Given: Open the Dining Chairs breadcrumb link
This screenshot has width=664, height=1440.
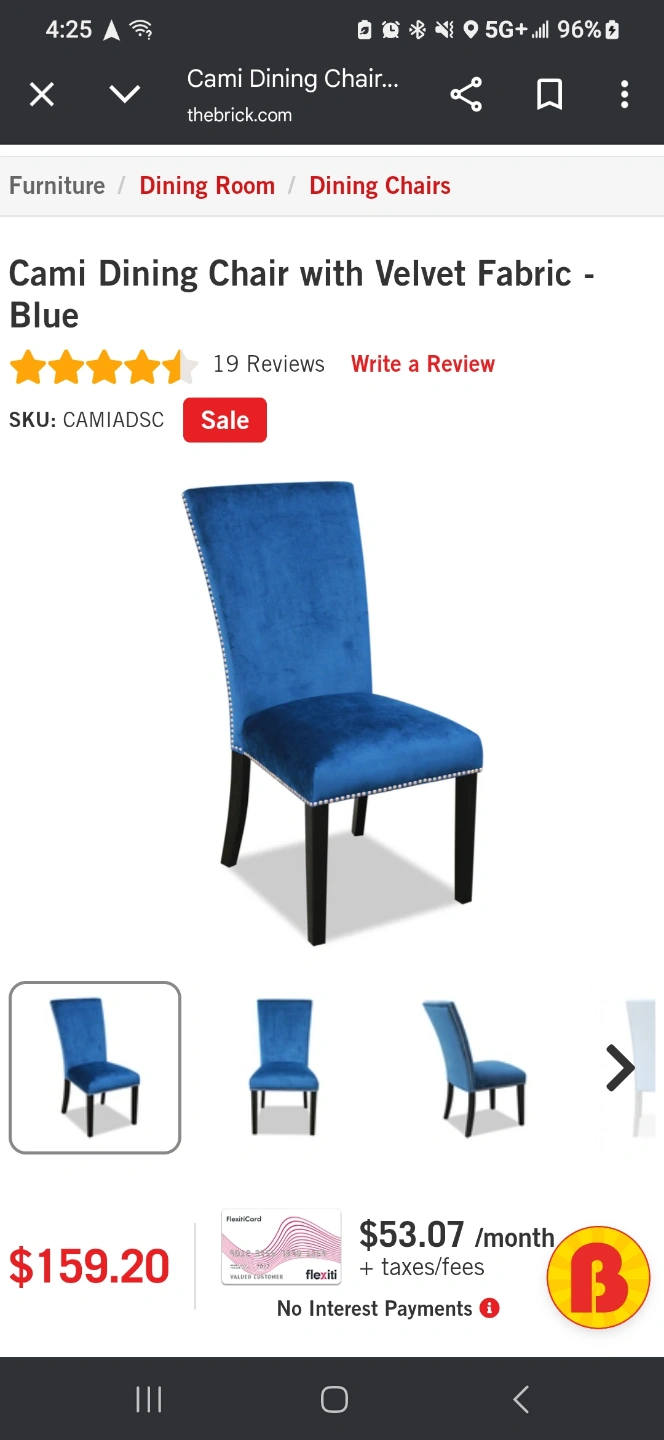Looking at the screenshot, I should [x=380, y=186].
